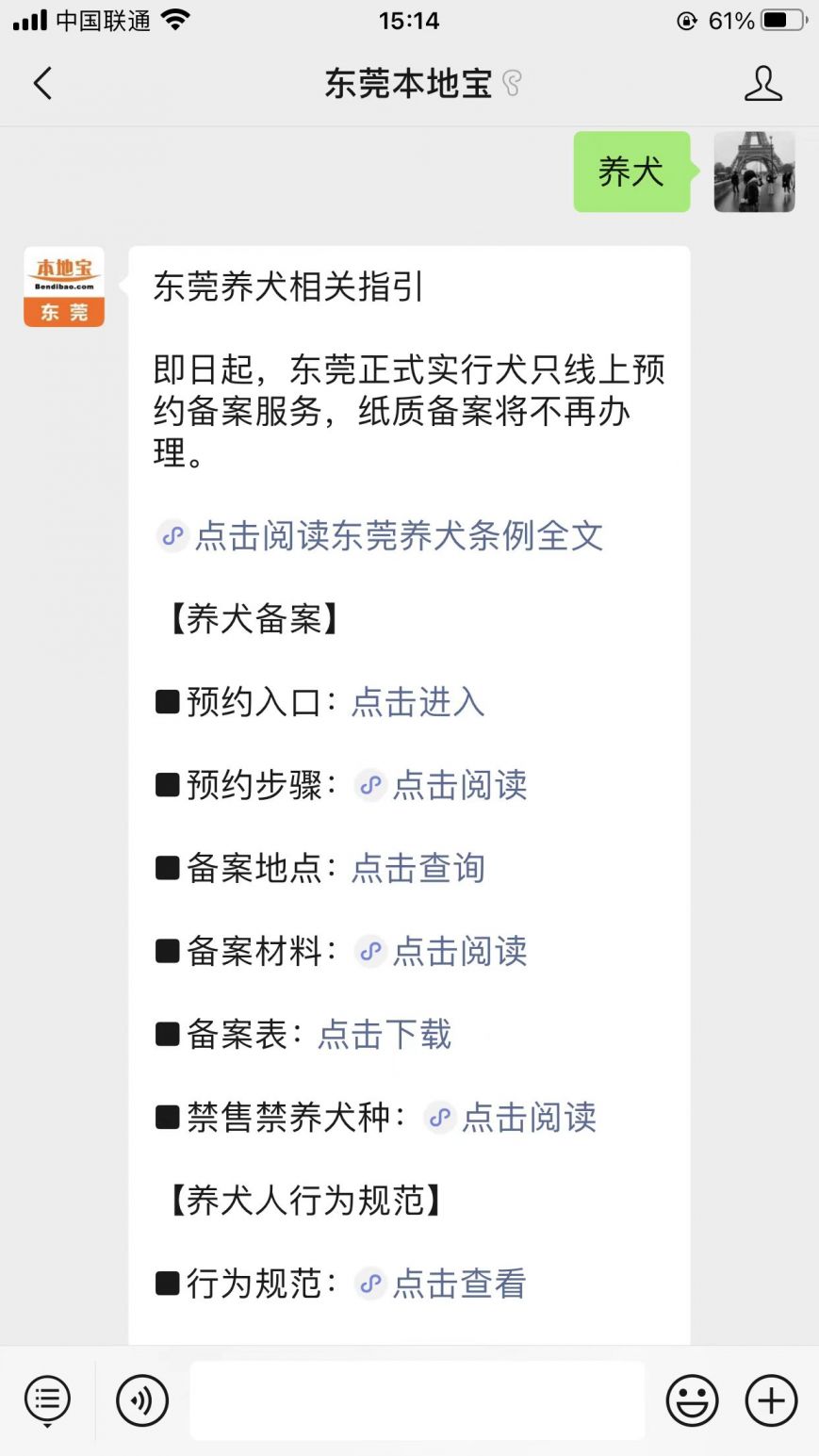Image resolution: width=819 pixels, height=1456 pixels.
Task: Open 点击阅读 beside 备案材料
Action: pos(441,951)
